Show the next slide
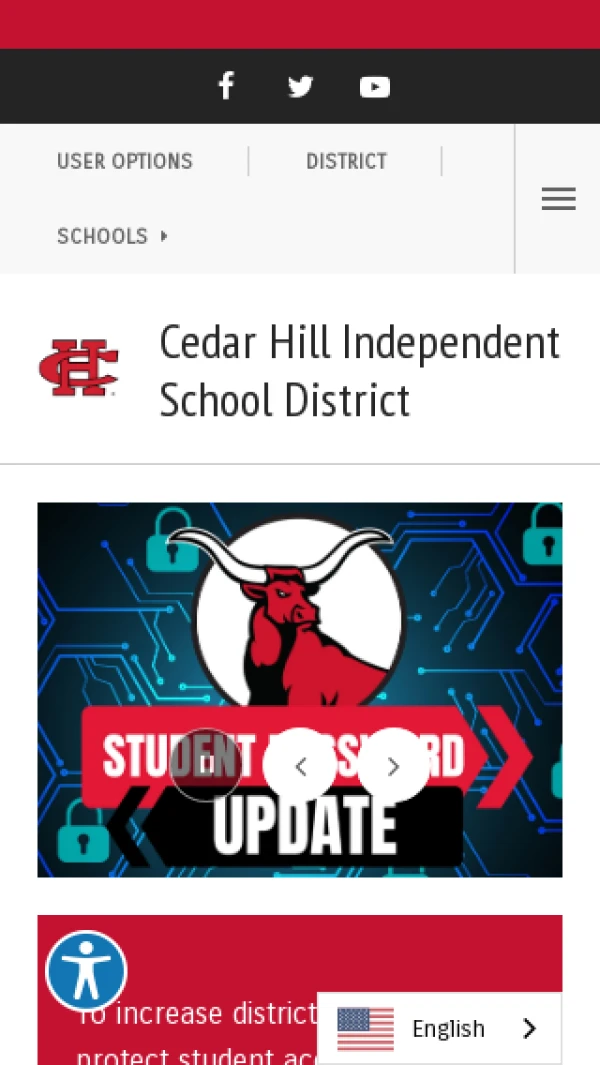Image resolution: width=600 pixels, height=1065 pixels. 393,765
